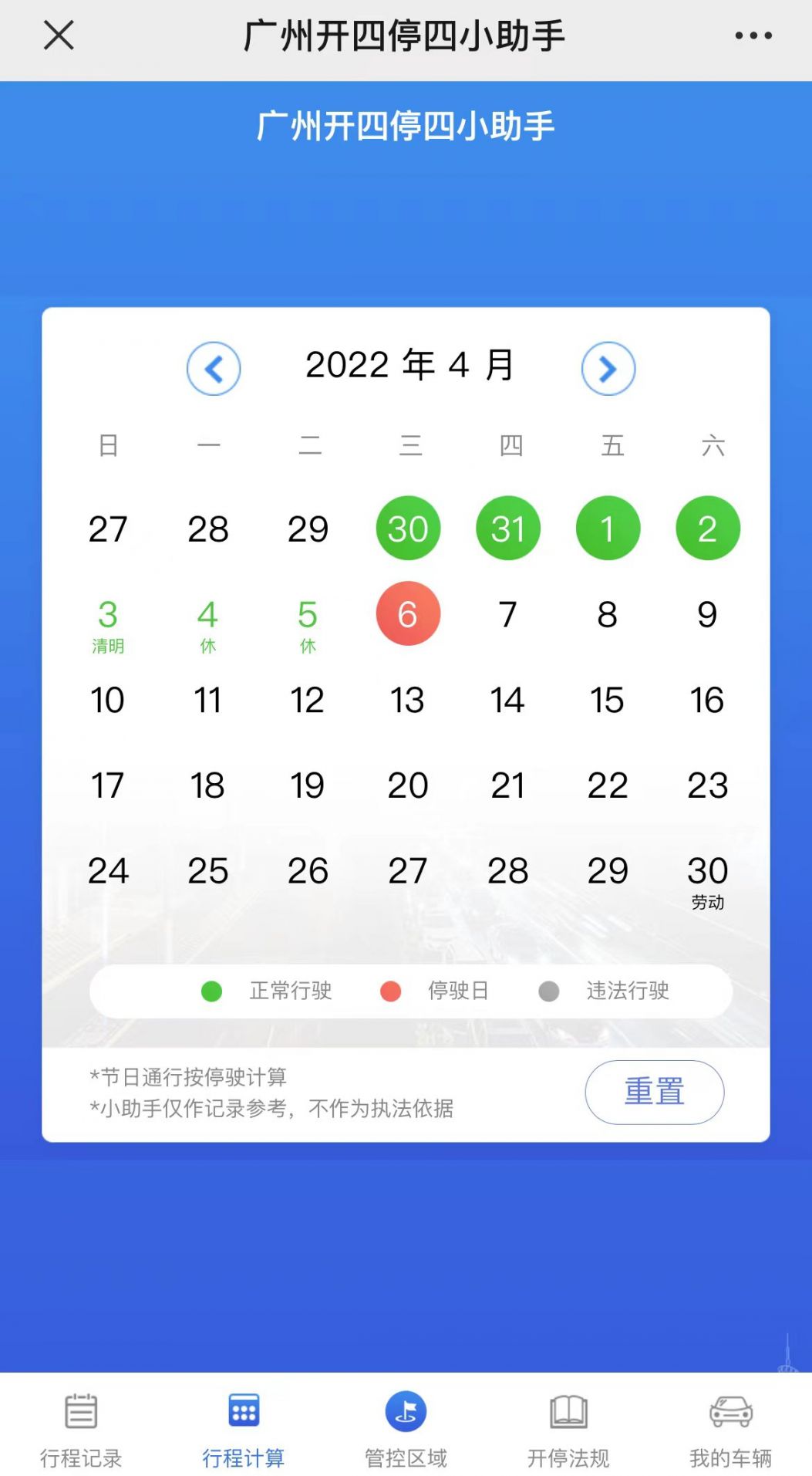Open the 管控区域 tab

(x=406, y=1430)
